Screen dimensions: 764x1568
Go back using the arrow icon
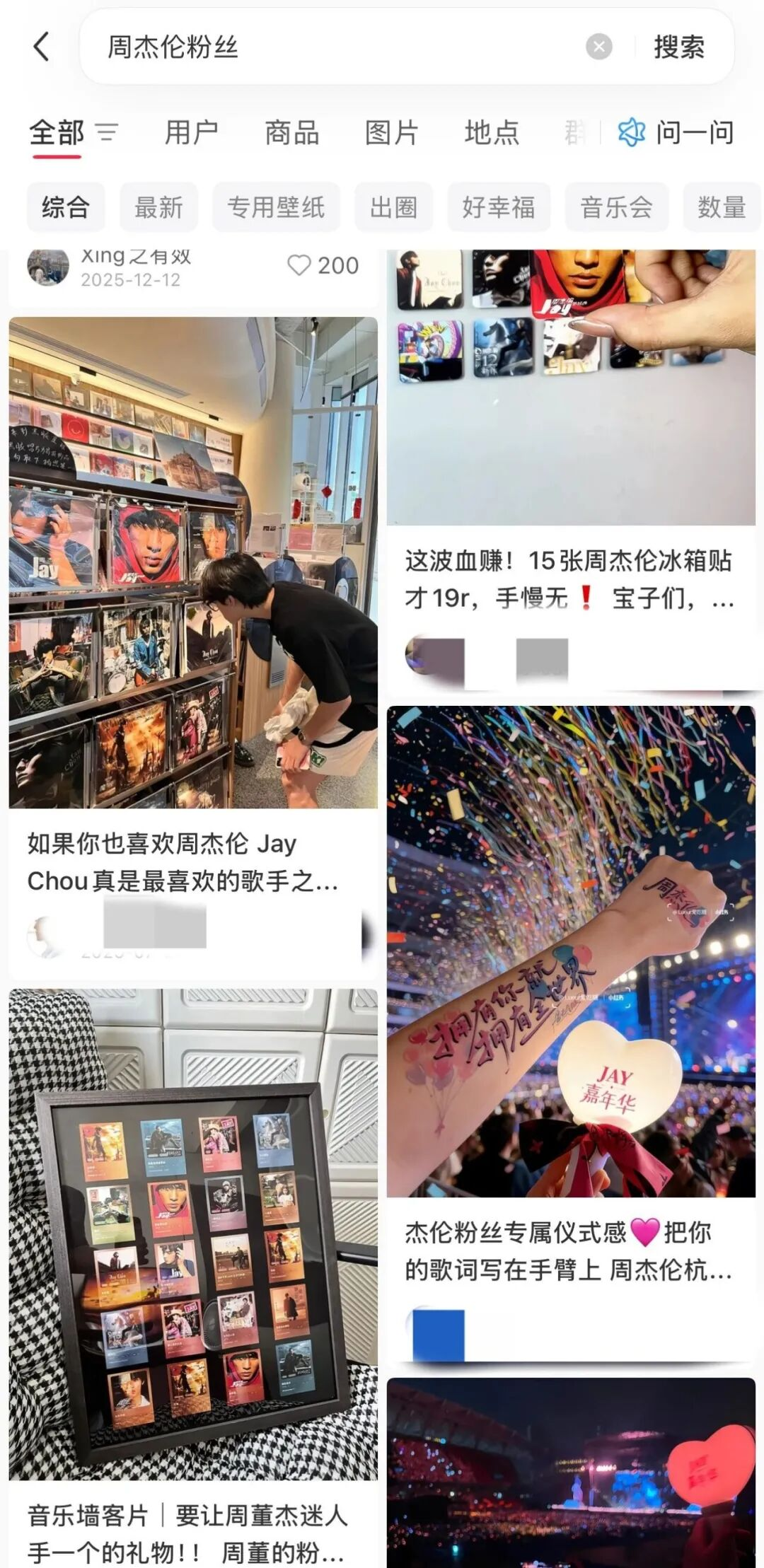(42, 47)
